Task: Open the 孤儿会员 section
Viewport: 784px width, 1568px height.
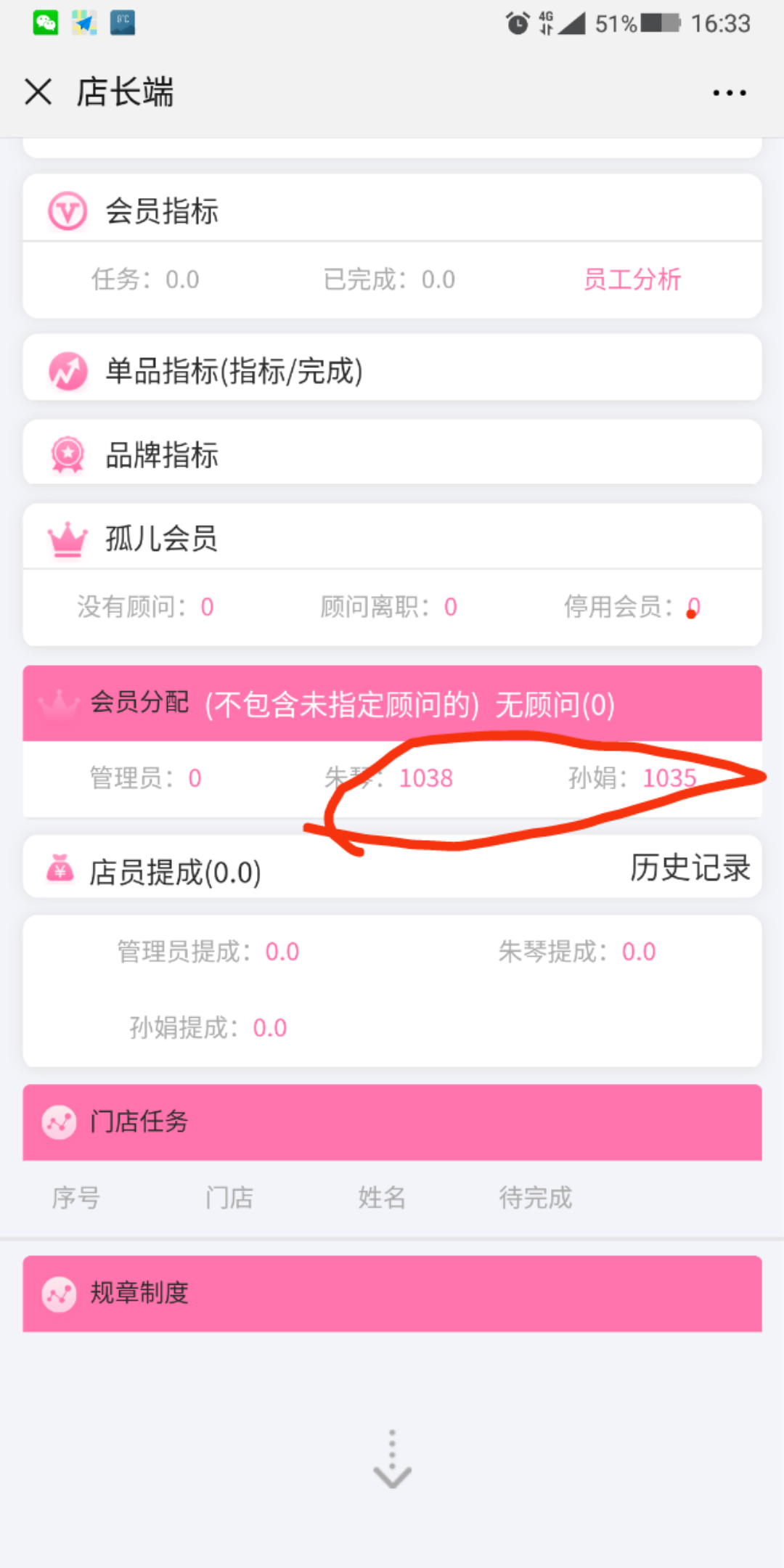Action: click(161, 539)
